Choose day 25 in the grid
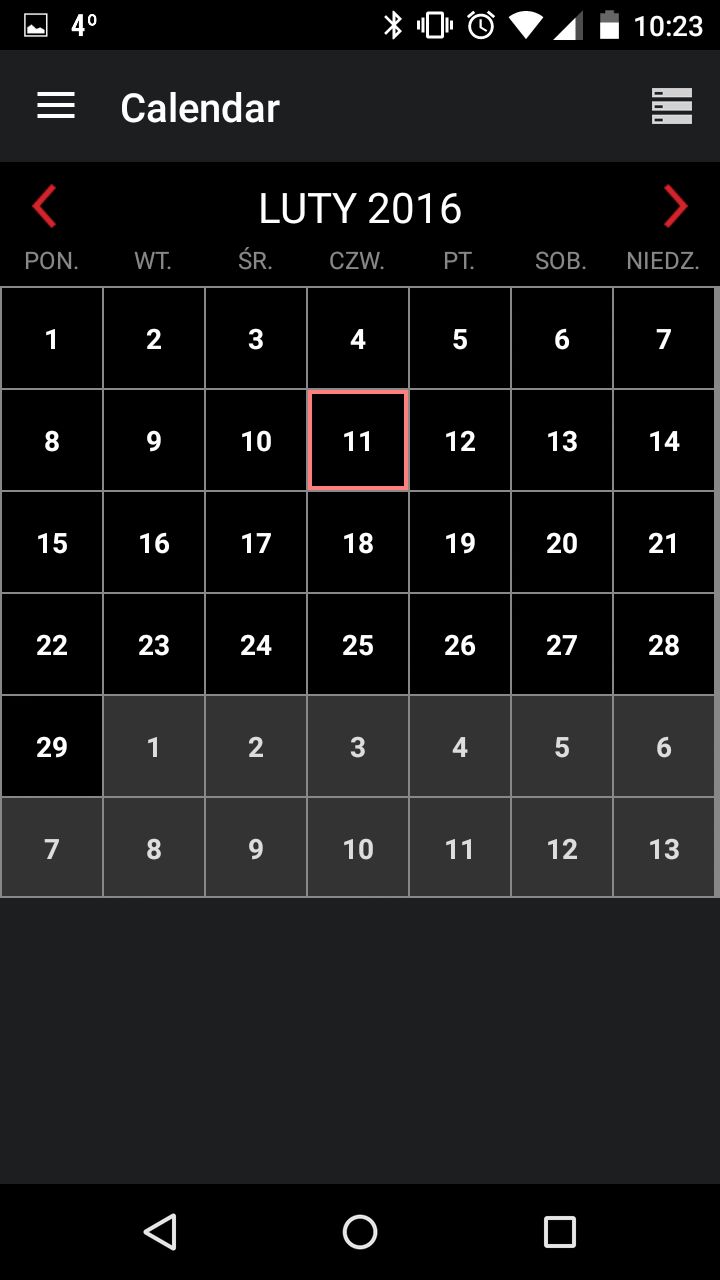Screen dimensions: 720x1280 358,644
